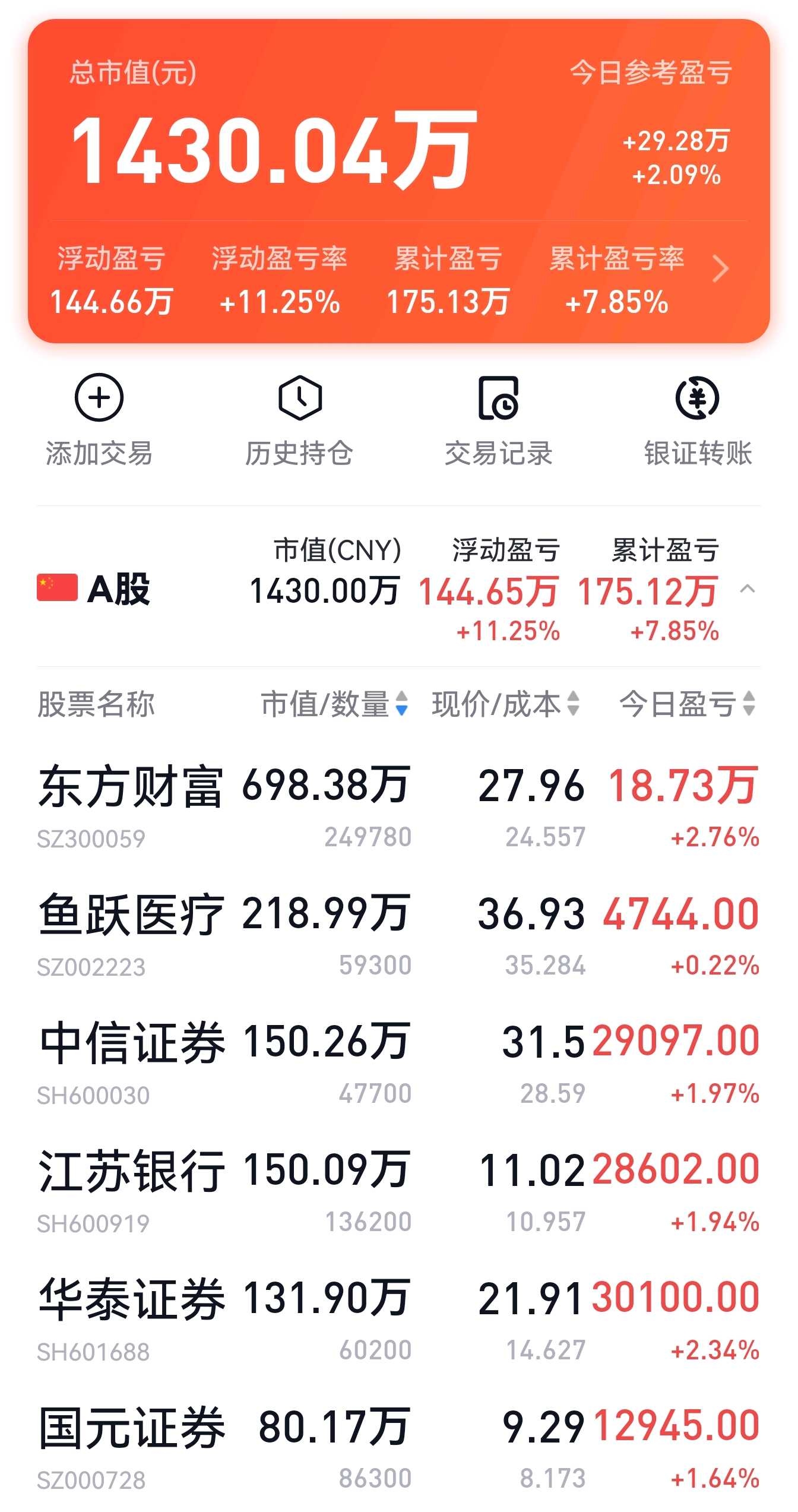Screen dimensions: 798x1512
Task: Open 鱼跃医疗 stock position
Action: point(131,916)
